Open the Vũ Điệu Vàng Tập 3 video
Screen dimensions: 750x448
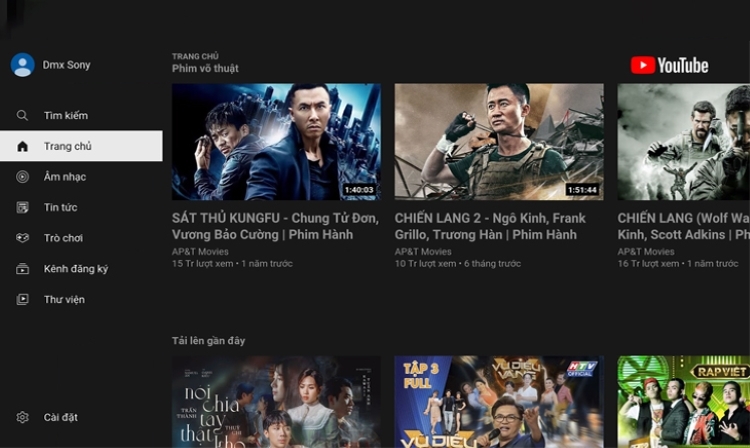coord(499,401)
